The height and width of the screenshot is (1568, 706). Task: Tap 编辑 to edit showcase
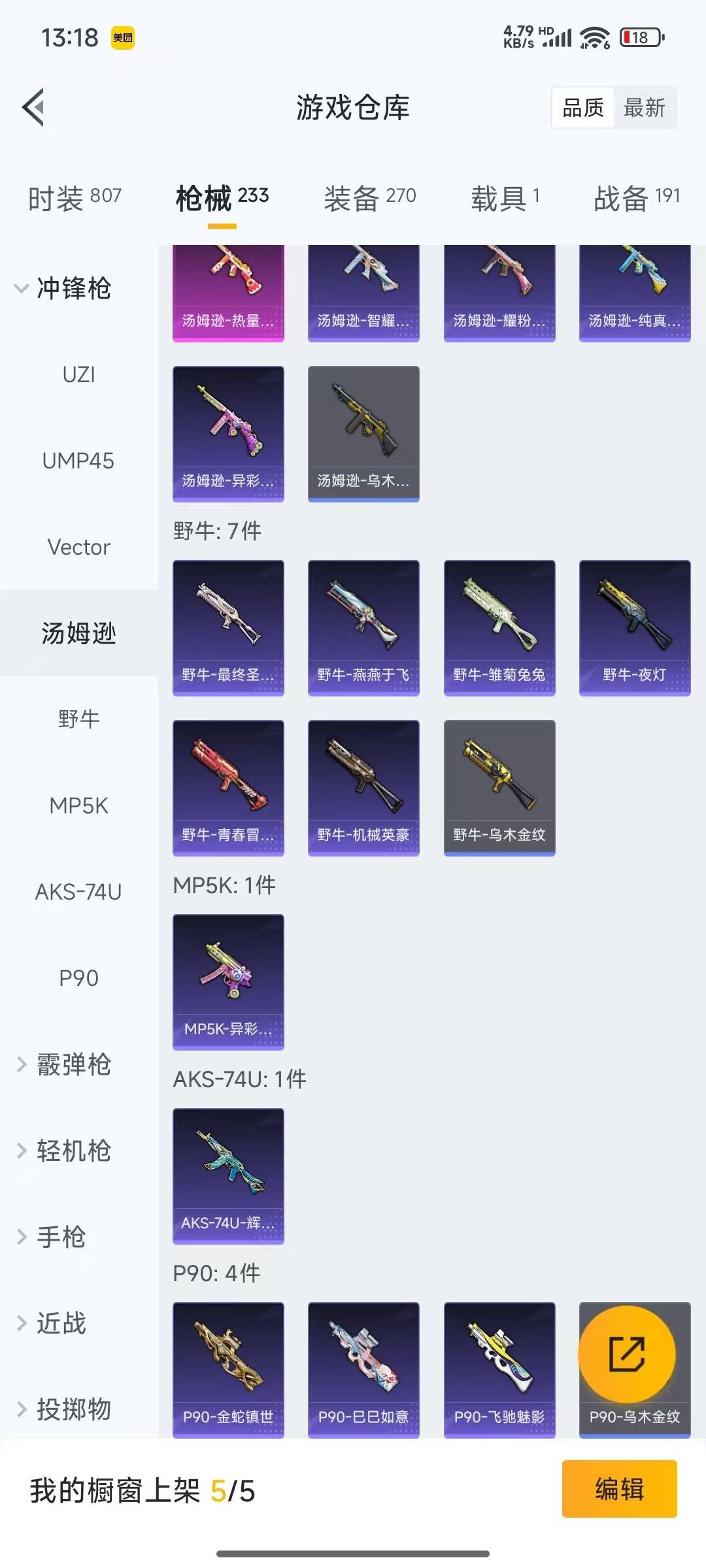(619, 1490)
